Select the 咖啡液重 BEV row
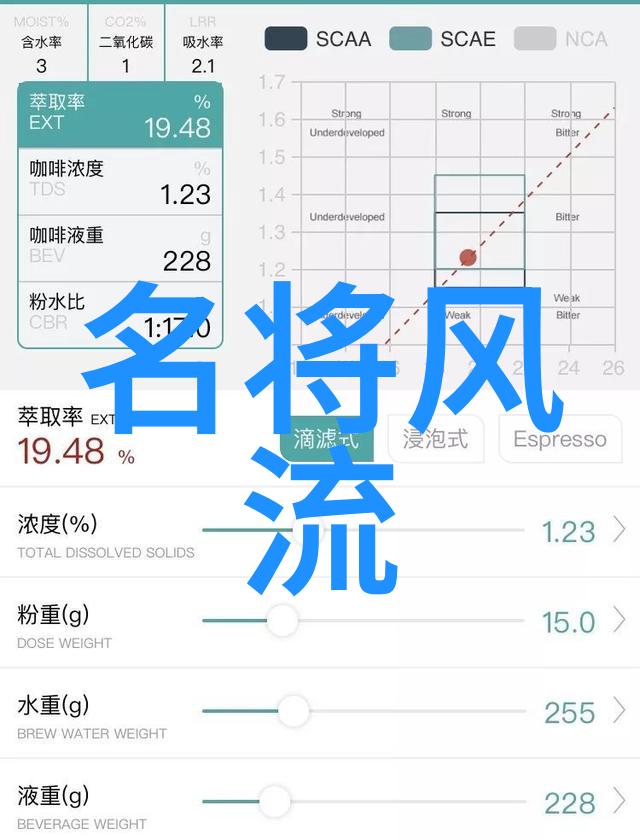 coord(120,248)
